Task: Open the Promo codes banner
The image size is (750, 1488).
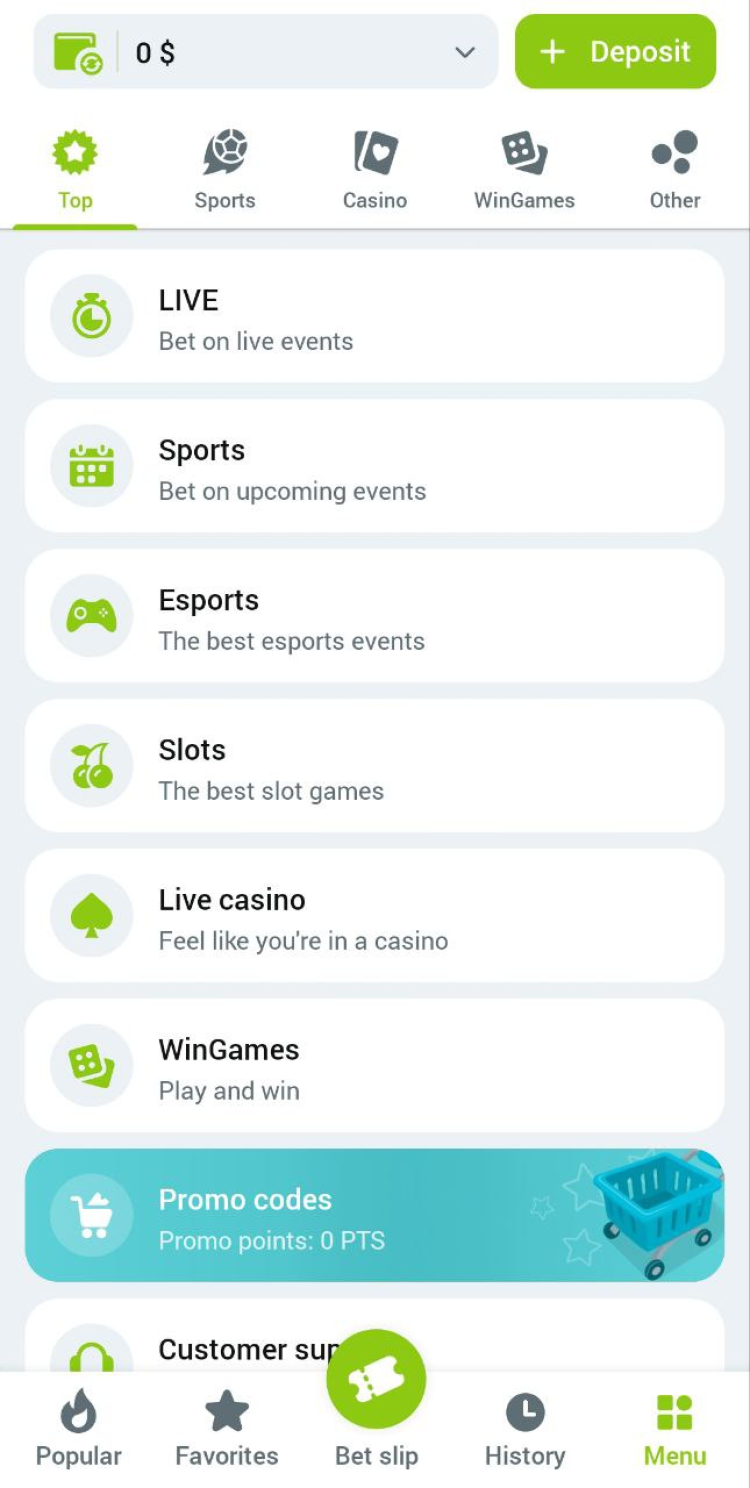Action: point(374,1216)
